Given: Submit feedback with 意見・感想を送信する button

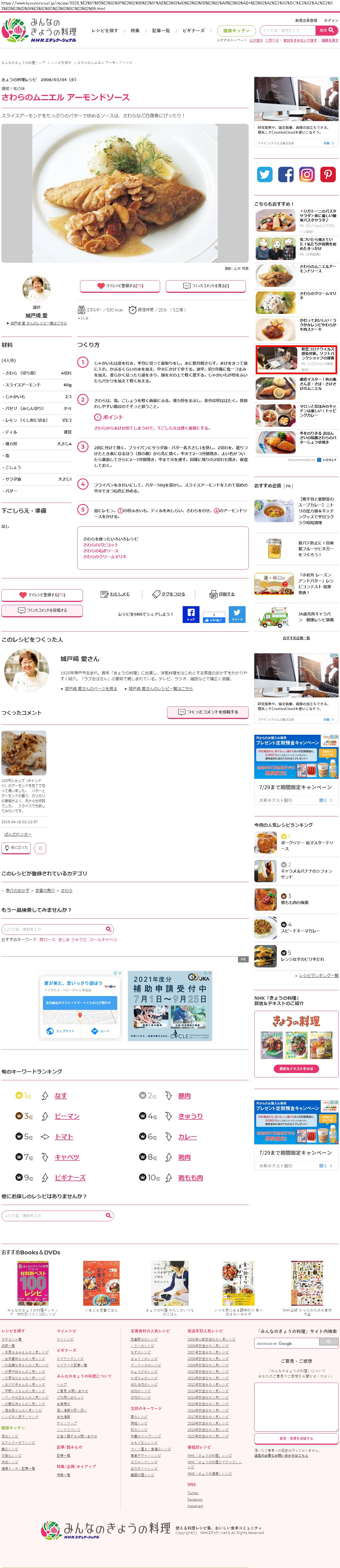Looking at the screenshot, I should click(296, 1438).
